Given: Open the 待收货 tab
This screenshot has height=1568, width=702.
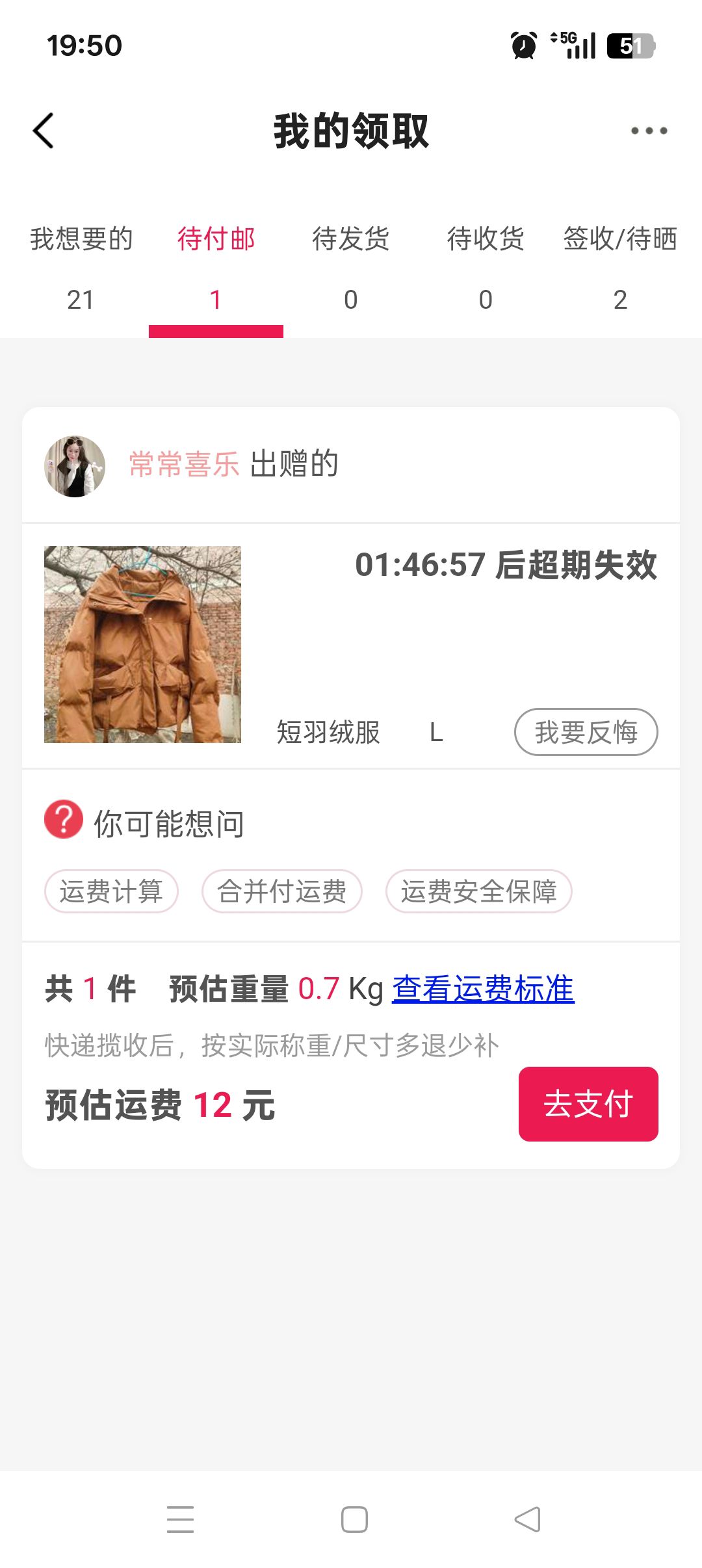Looking at the screenshot, I should [485, 267].
